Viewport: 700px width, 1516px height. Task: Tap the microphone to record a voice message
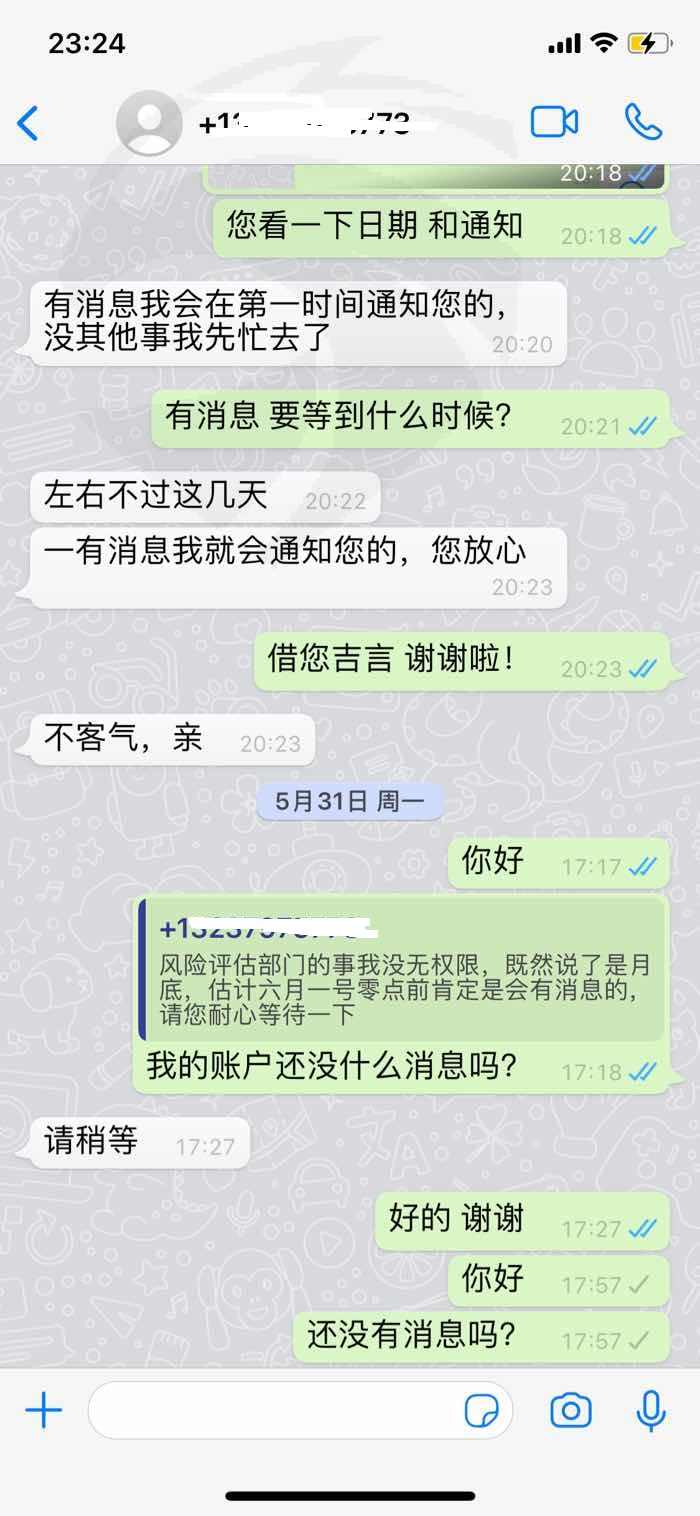(651, 1411)
